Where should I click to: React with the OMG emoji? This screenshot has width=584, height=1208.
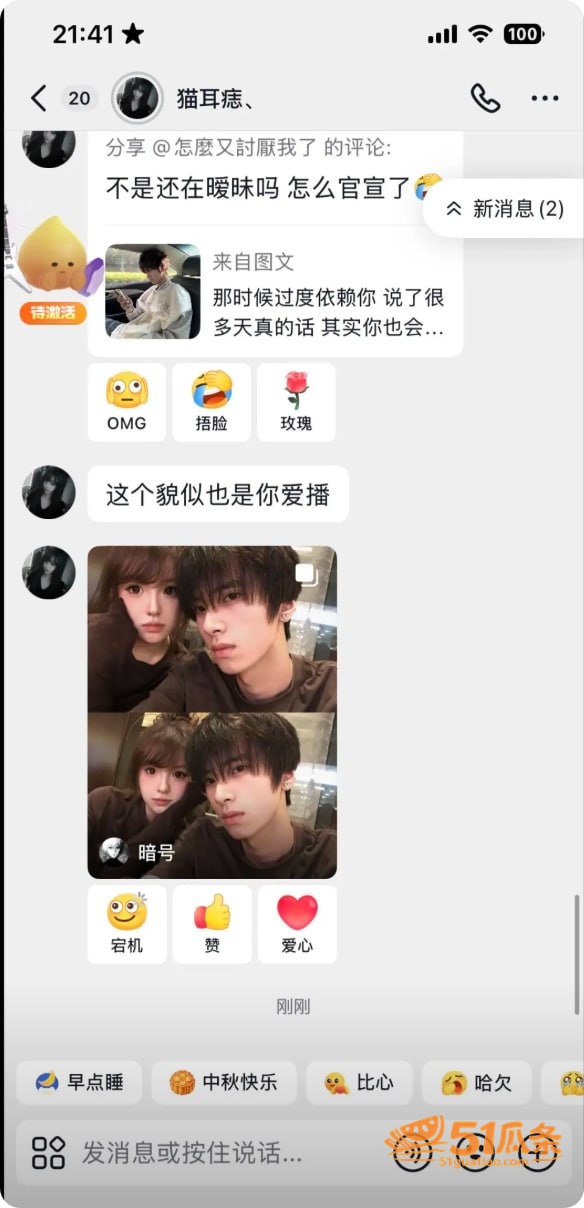[x=127, y=402]
